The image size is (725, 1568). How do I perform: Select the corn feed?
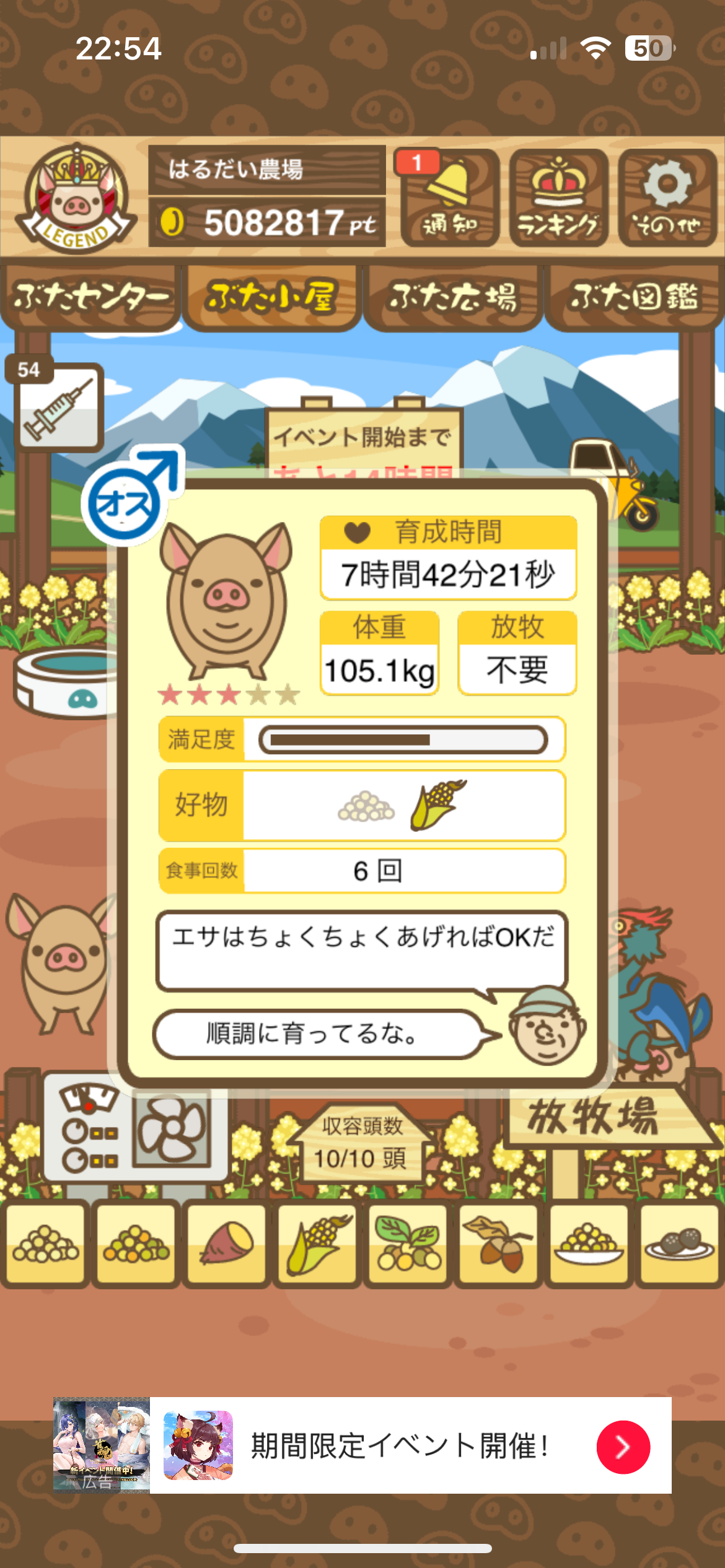click(317, 1244)
